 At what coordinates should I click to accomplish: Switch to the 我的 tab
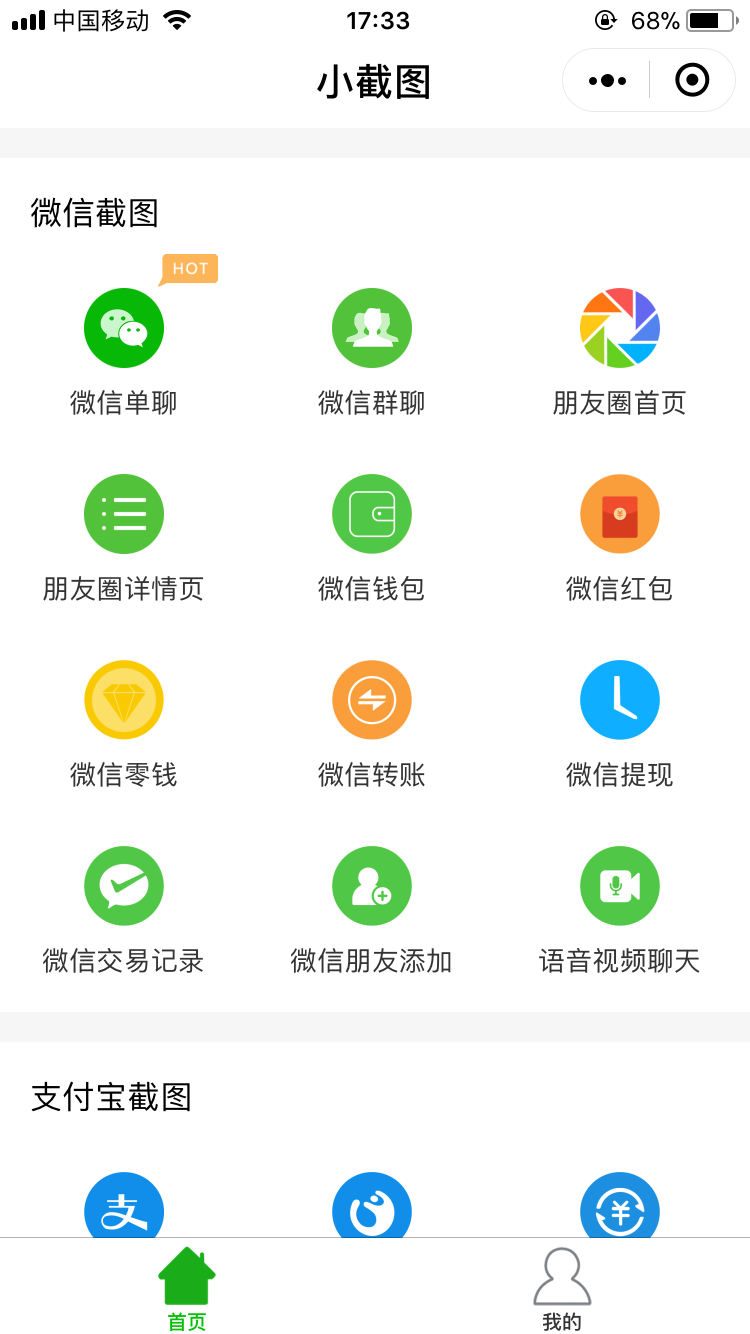(562, 1288)
